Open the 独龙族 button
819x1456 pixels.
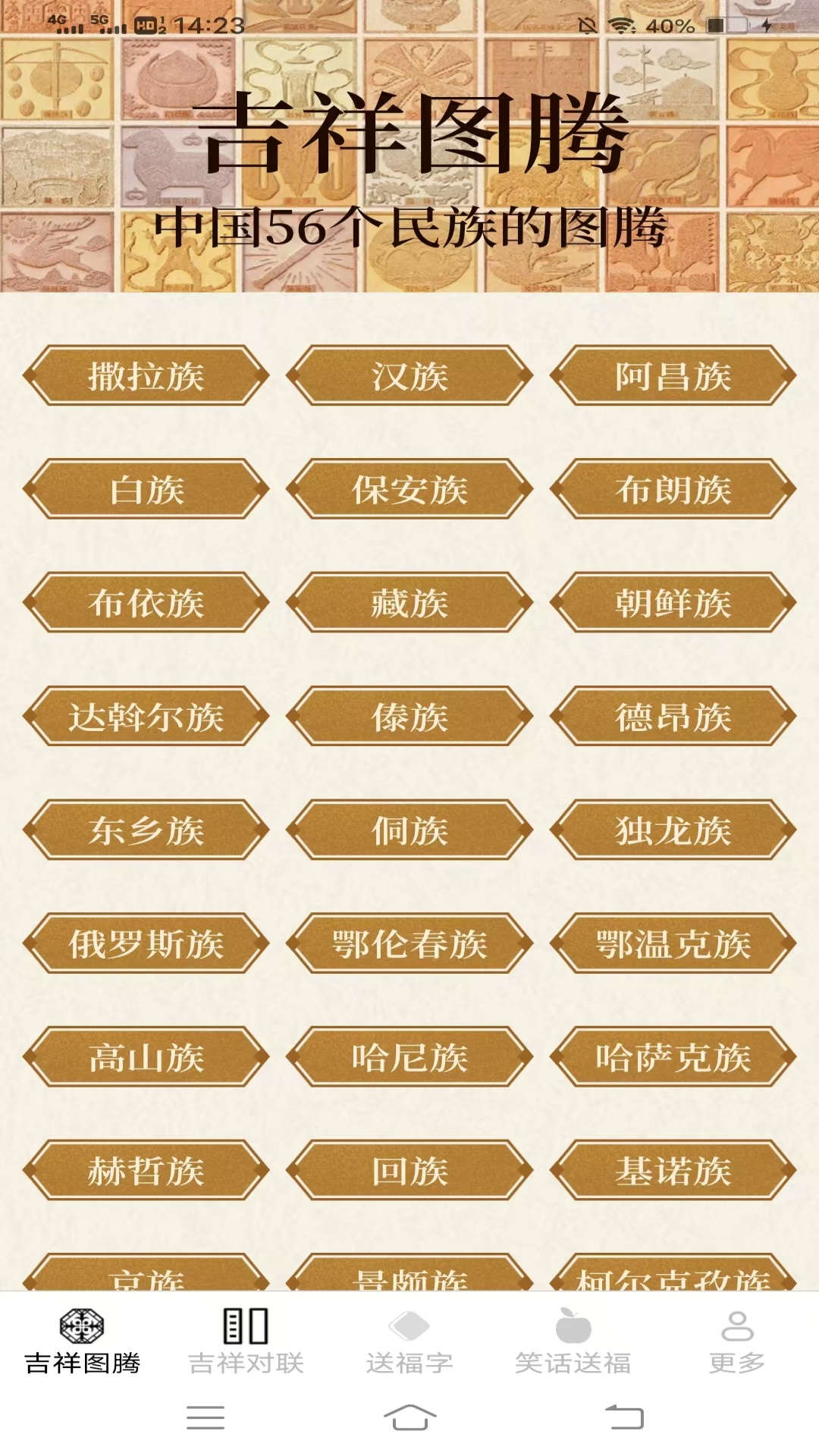(673, 830)
